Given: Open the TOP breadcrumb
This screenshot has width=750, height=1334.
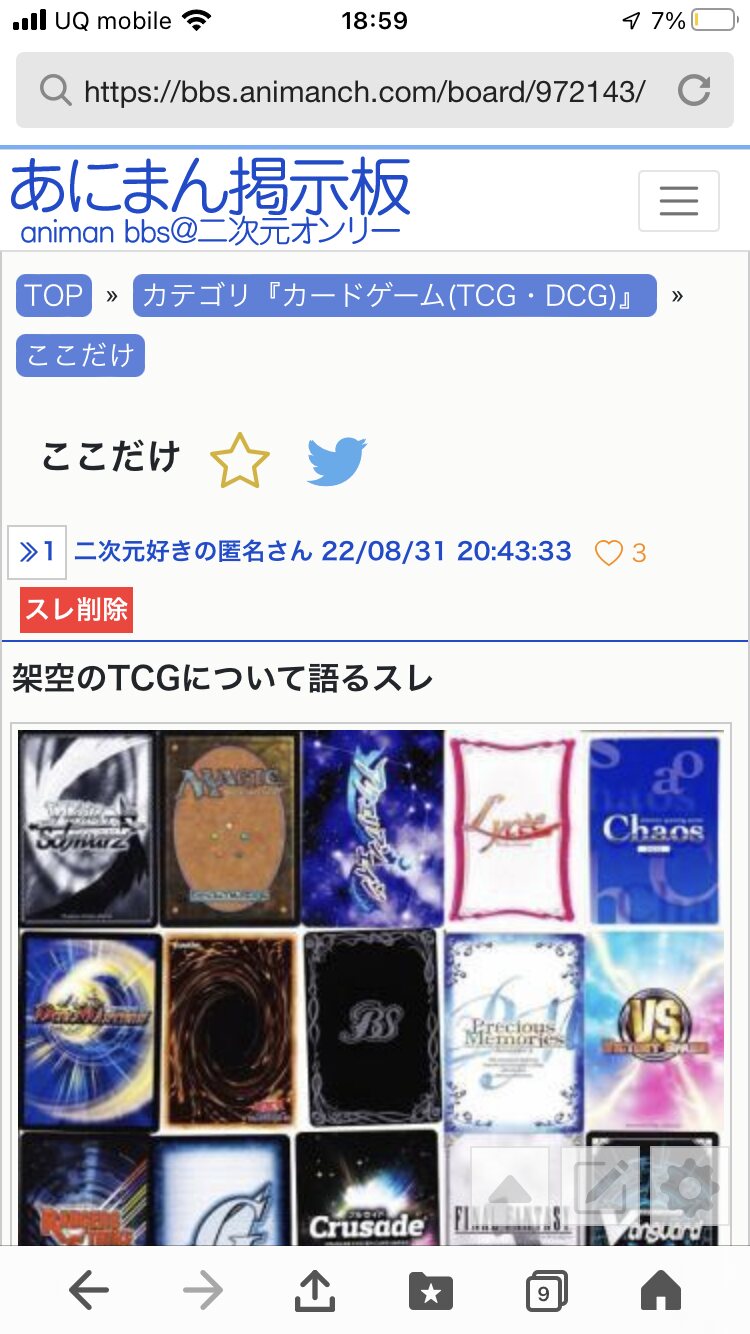Looking at the screenshot, I should [x=54, y=295].
